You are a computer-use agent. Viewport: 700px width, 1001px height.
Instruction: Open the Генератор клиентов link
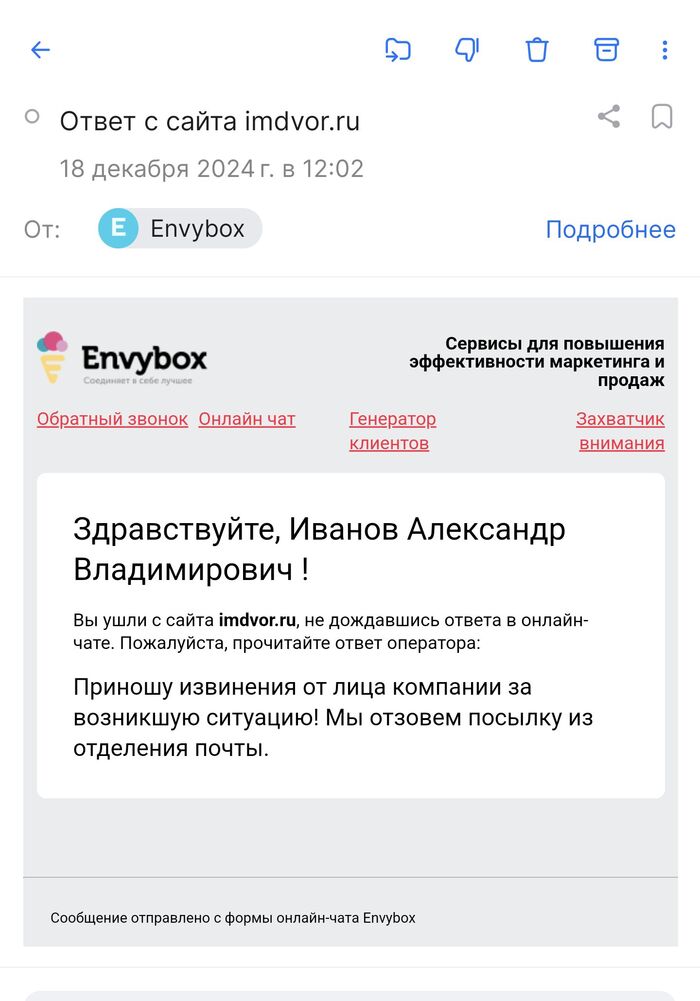392,431
